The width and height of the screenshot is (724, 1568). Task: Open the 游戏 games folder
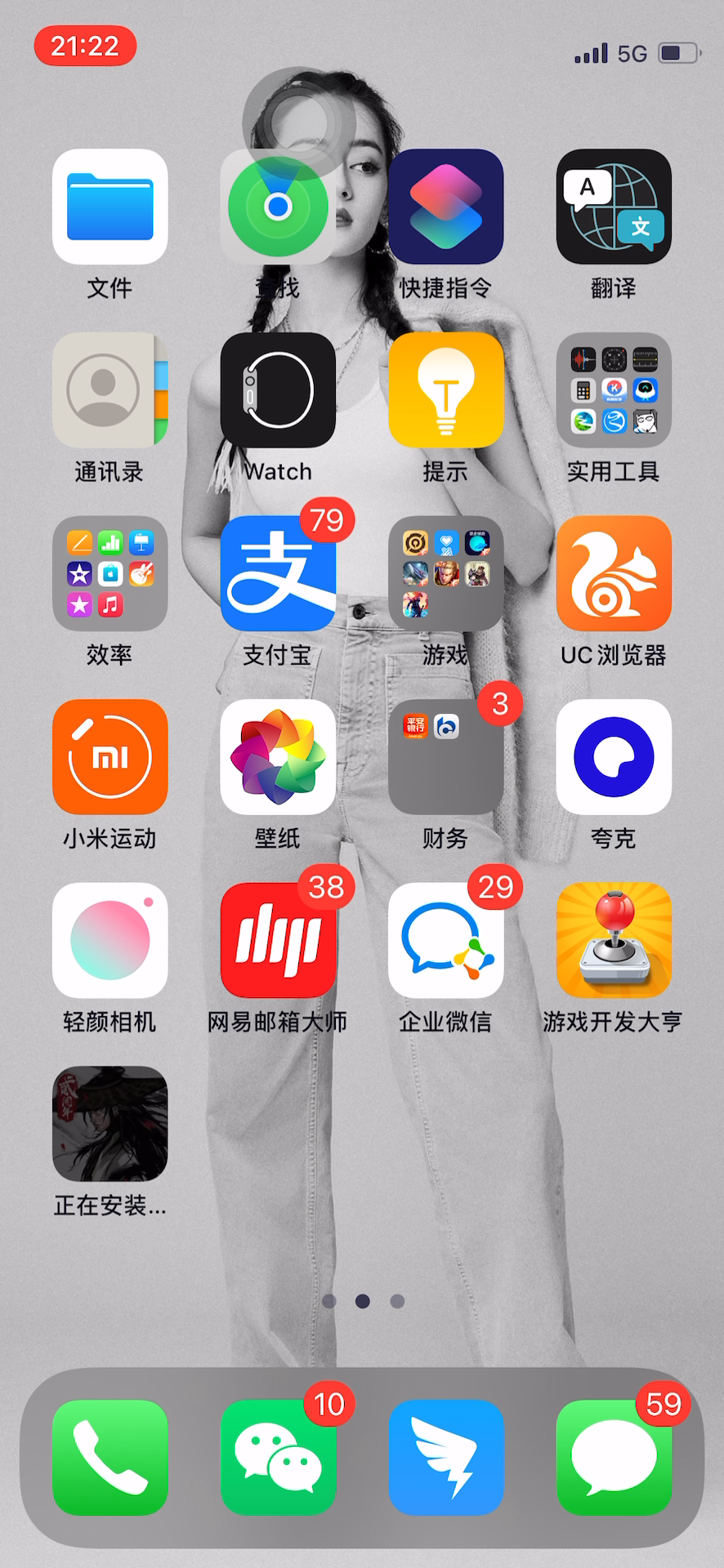tap(446, 573)
